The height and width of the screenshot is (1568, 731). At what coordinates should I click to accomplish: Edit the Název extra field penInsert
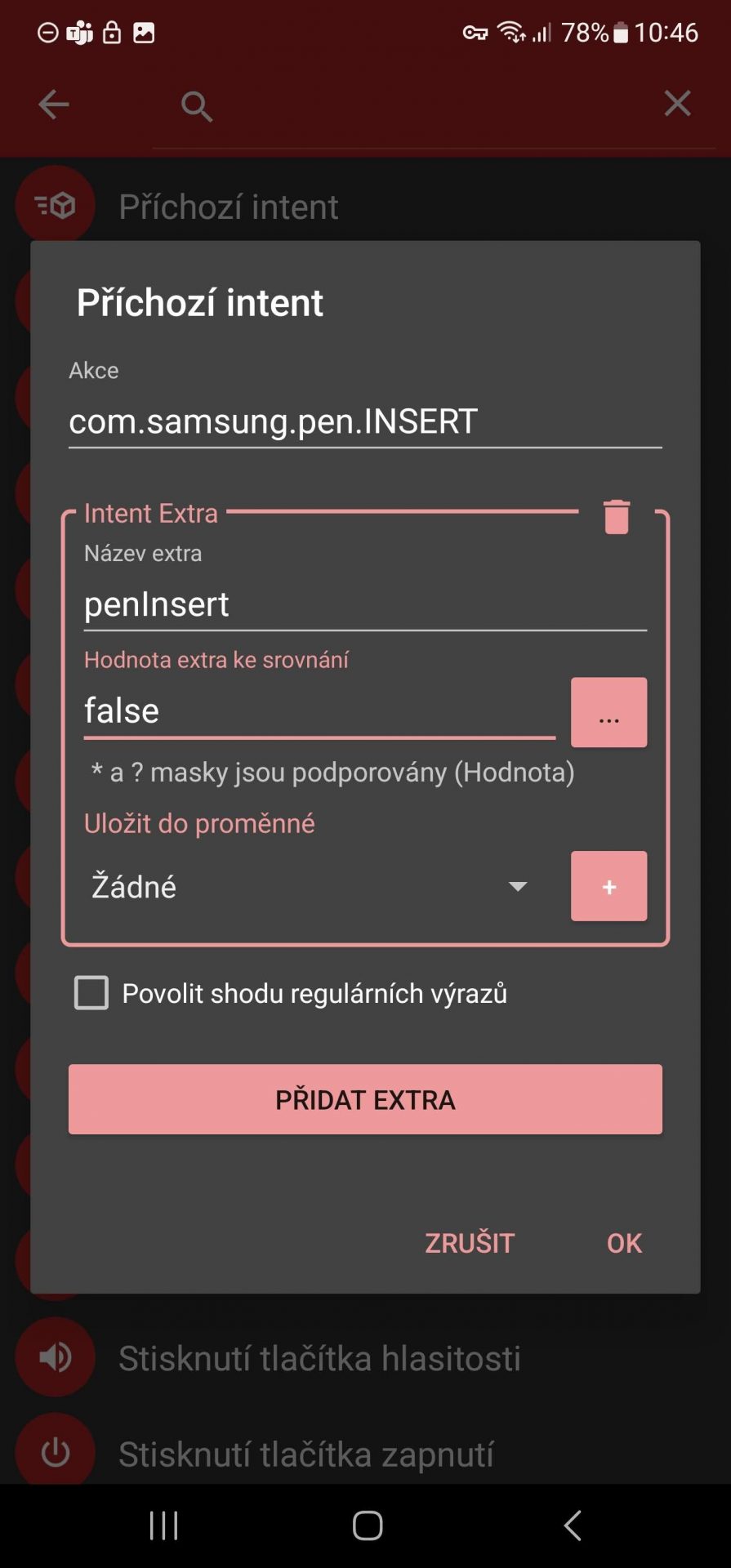coord(365,604)
